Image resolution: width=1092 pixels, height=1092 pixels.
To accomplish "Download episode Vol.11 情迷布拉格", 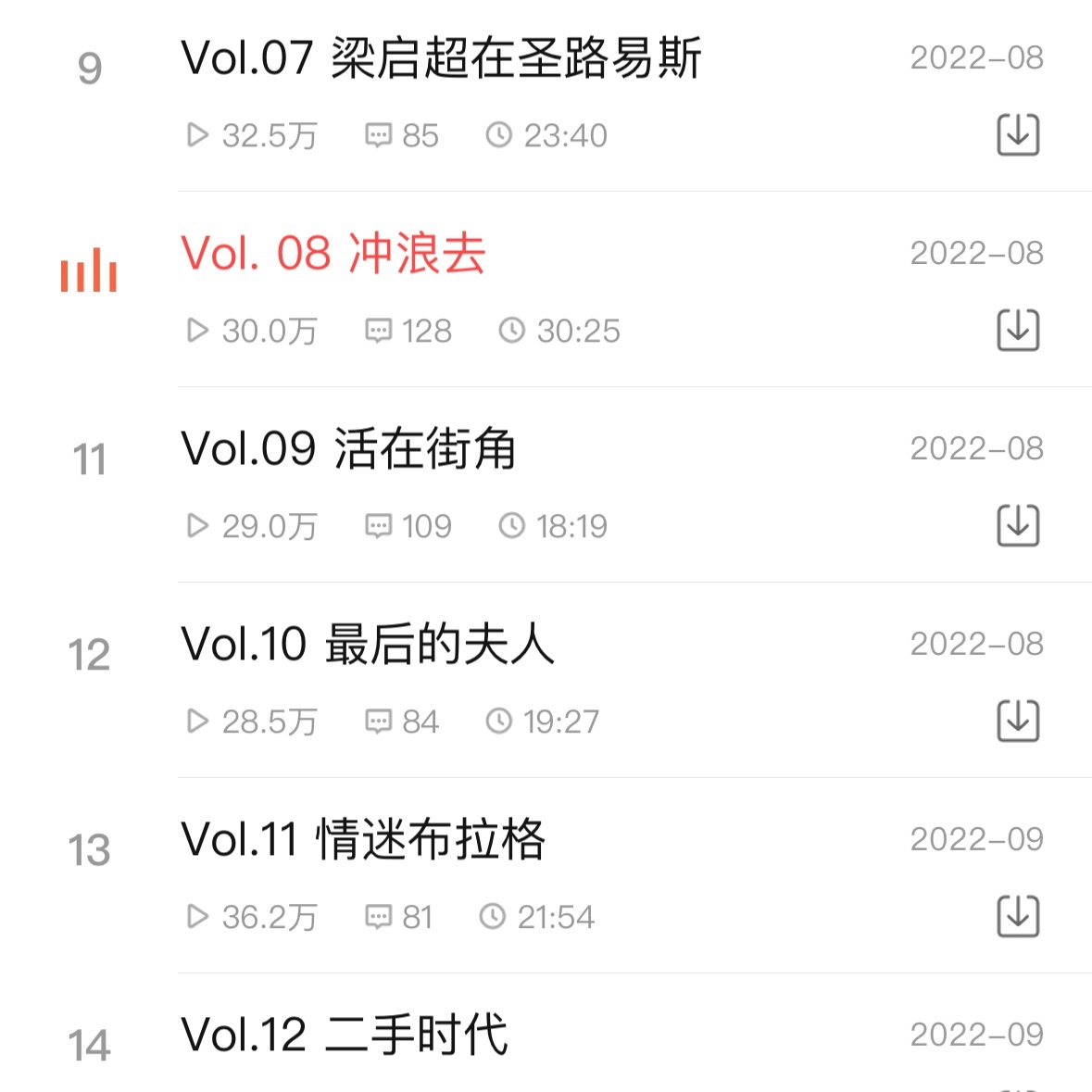I will 1018,917.
